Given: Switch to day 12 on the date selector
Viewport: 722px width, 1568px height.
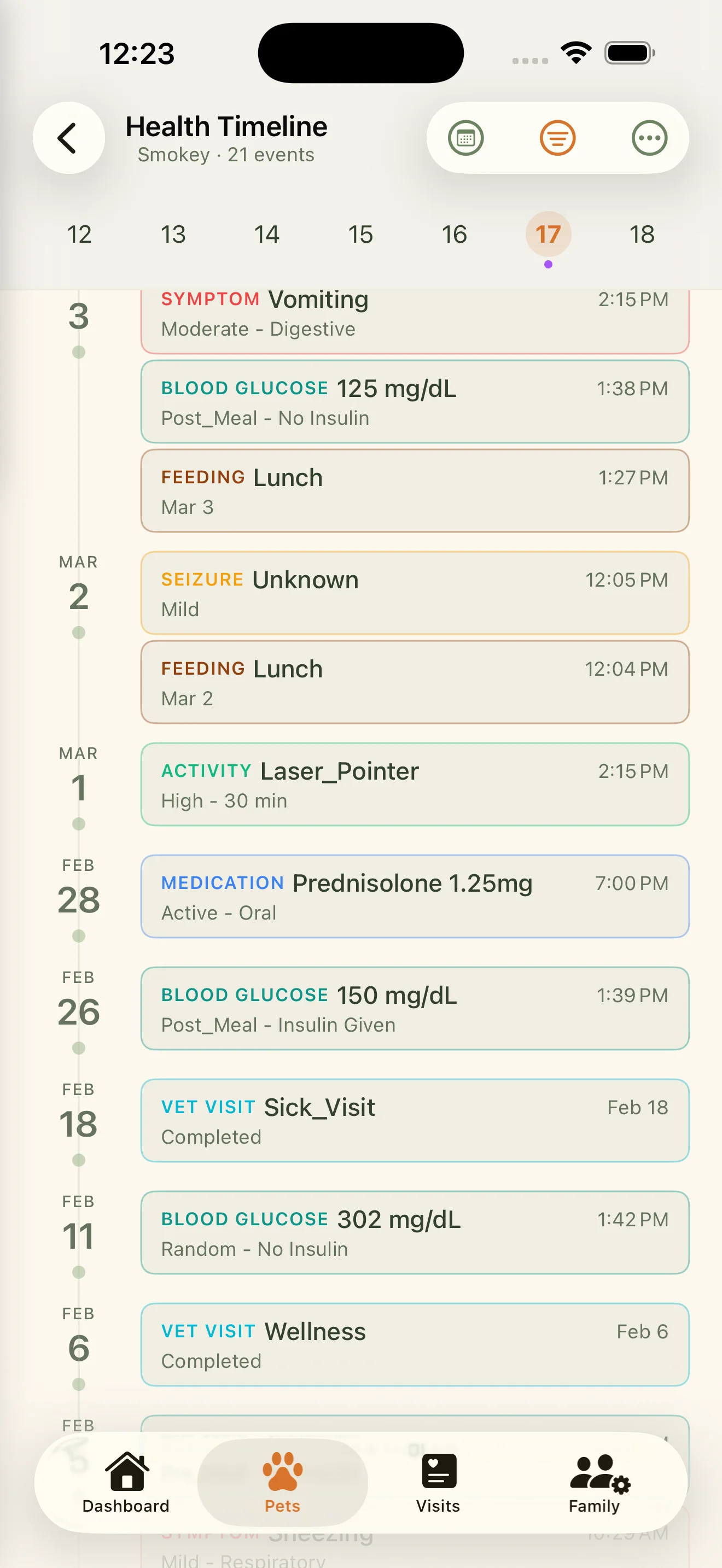Looking at the screenshot, I should [79, 235].
